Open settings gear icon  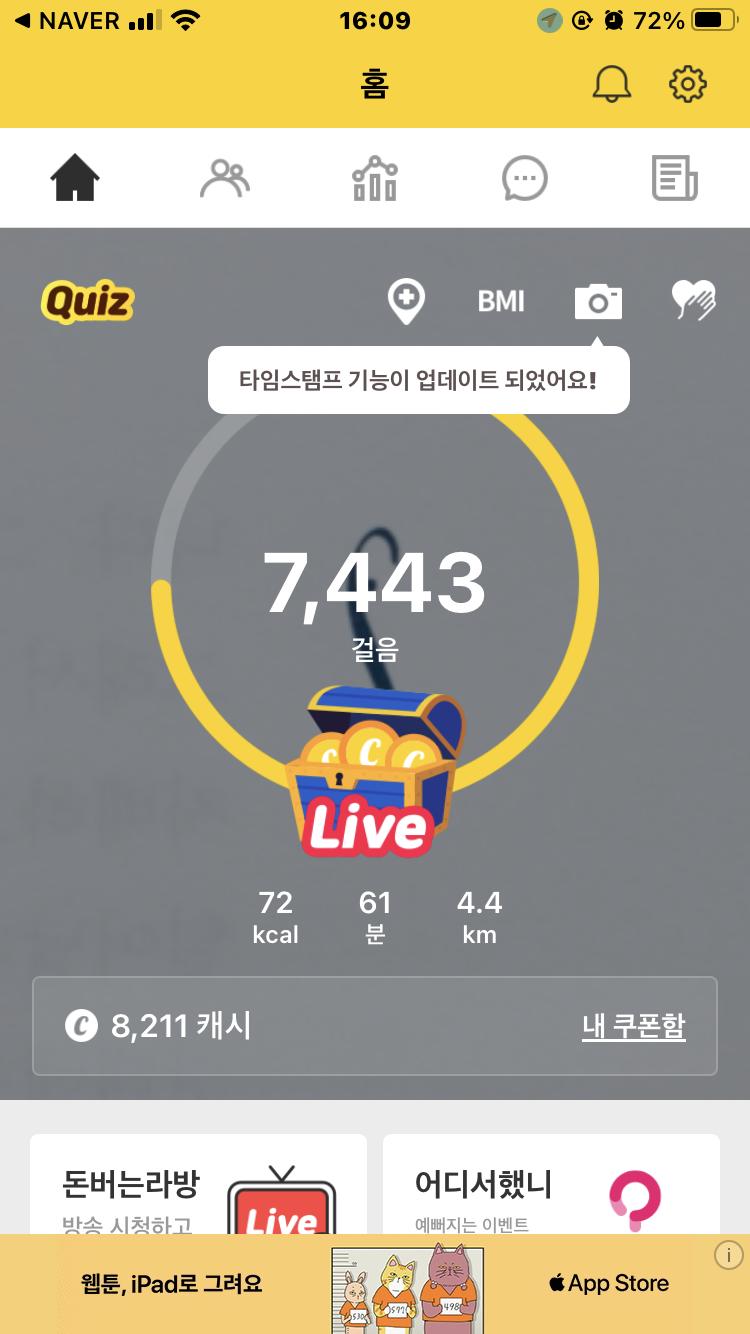688,84
